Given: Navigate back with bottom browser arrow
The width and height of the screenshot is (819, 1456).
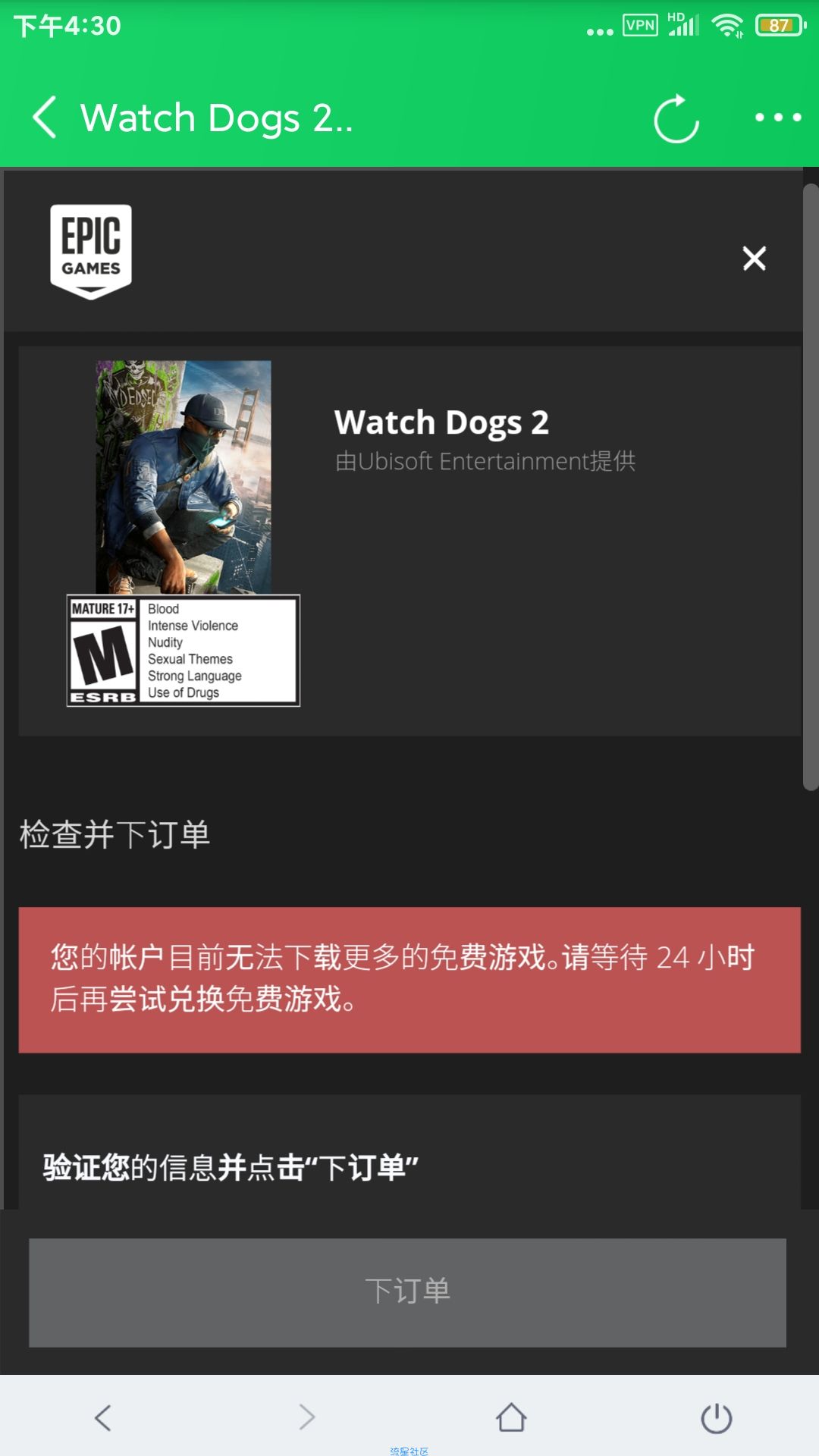Looking at the screenshot, I should pyautogui.click(x=103, y=1417).
